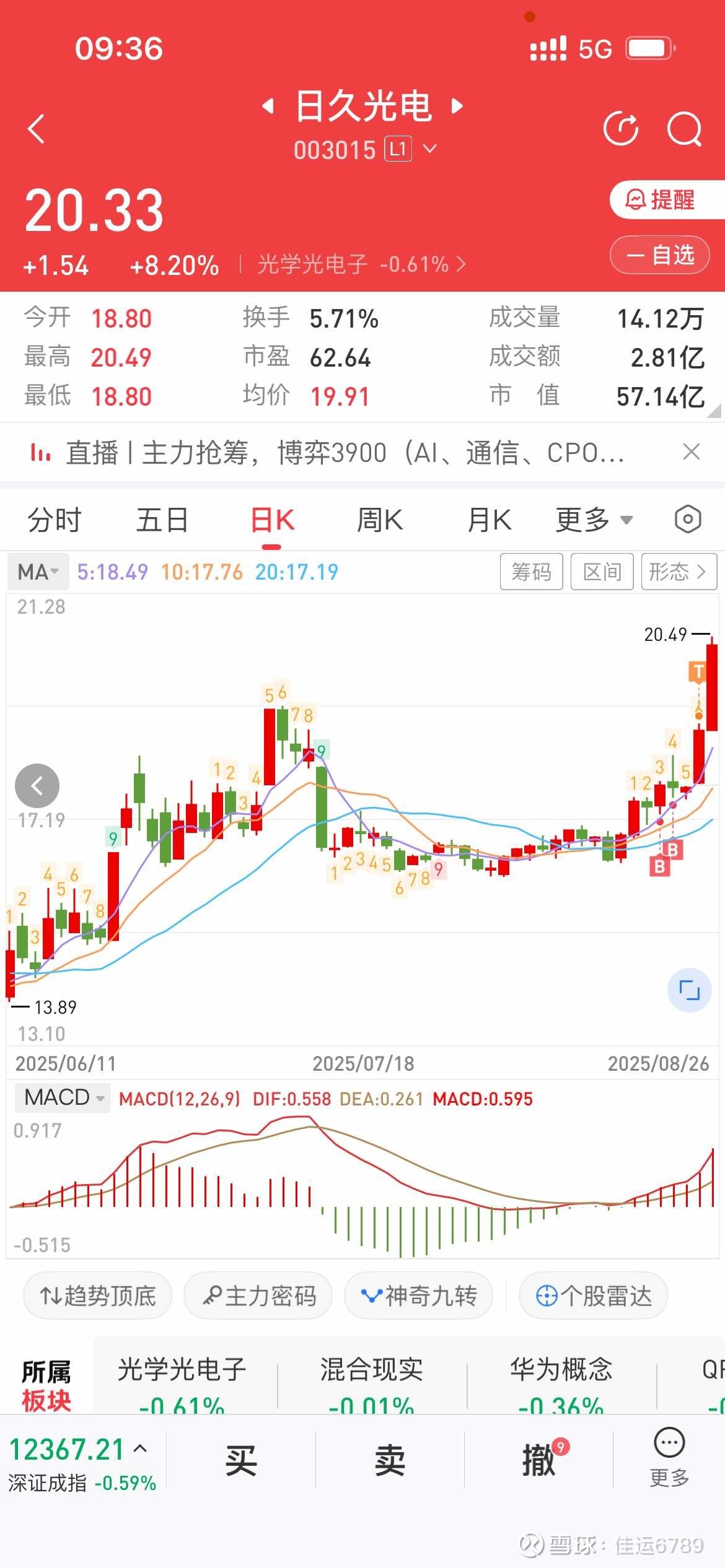
Task: Tap 买 to buy the stock
Action: (241, 1460)
